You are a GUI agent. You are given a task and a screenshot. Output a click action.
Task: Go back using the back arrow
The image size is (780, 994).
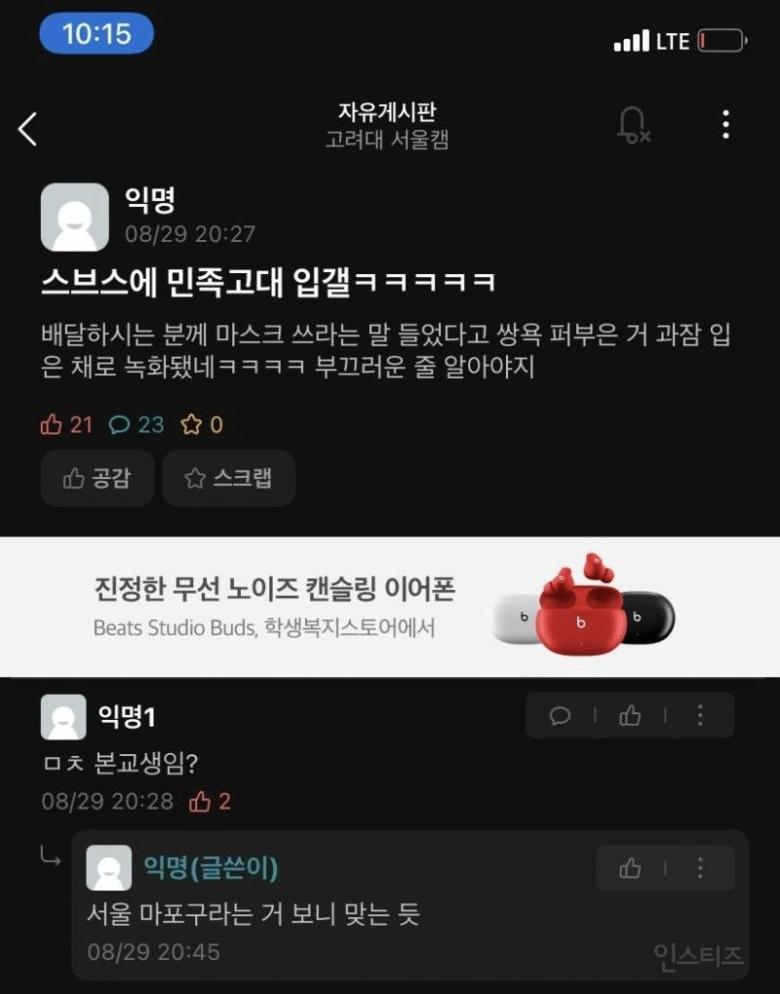[28, 128]
